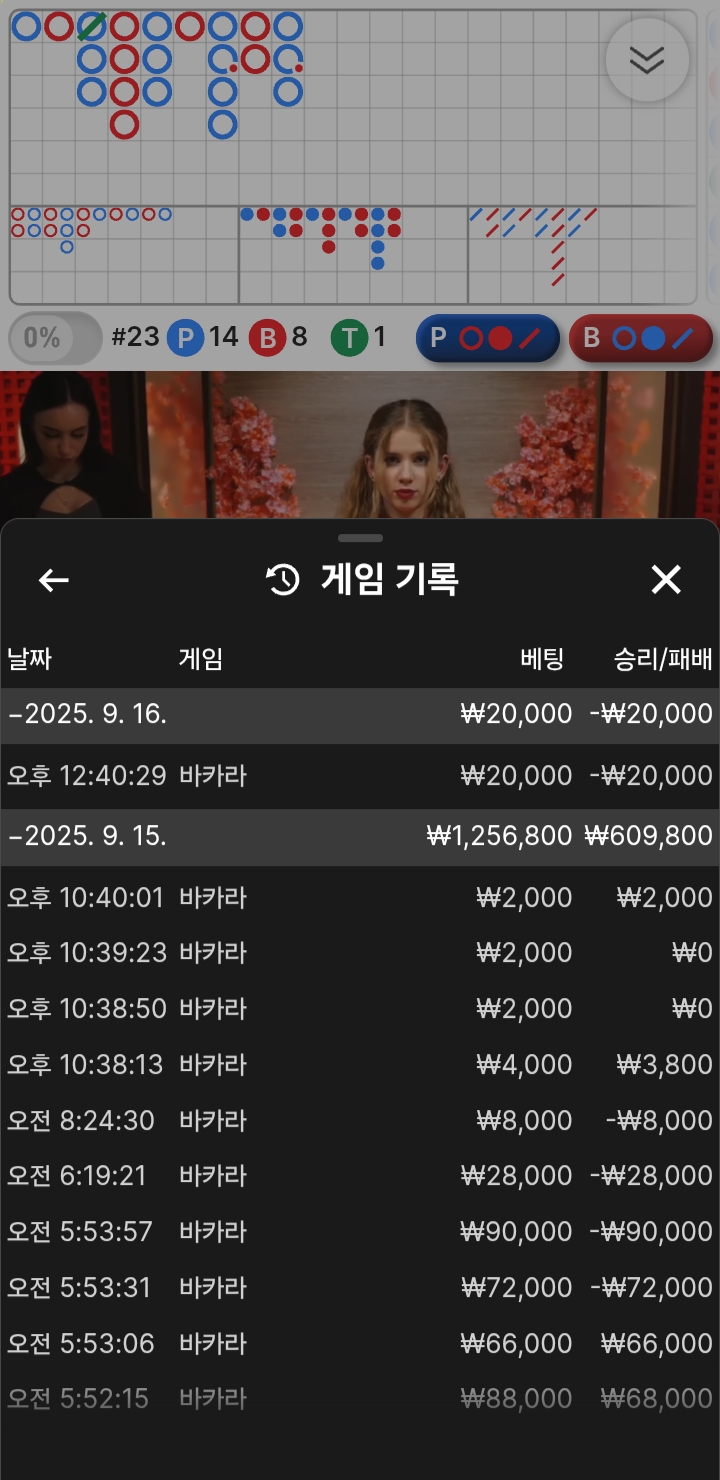Collapse the 2025. 9. 15. date group
The width and height of the screenshot is (720, 1480).
[x=88, y=836]
